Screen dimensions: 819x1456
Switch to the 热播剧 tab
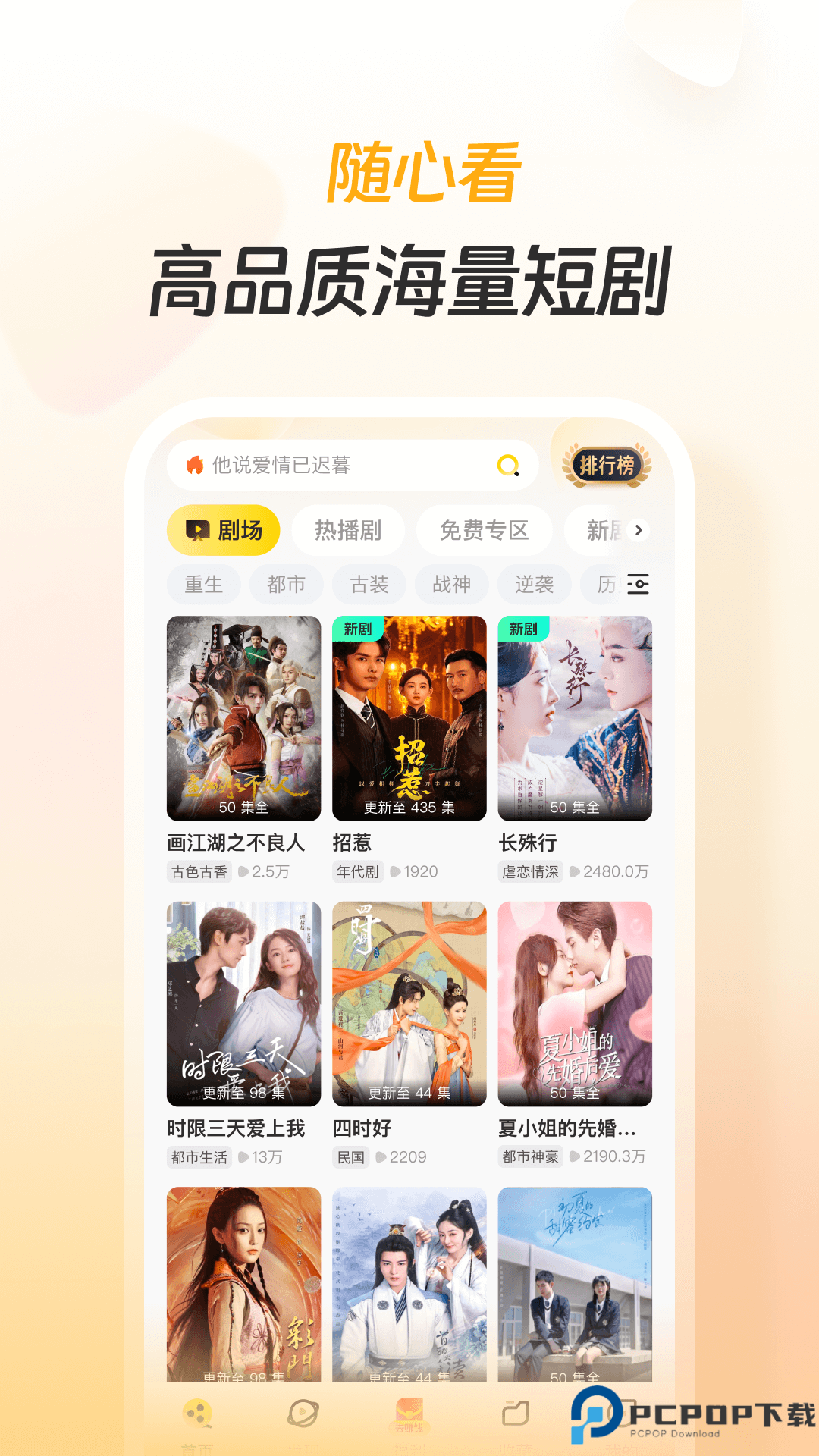pyautogui.click(x=348, y=530)
